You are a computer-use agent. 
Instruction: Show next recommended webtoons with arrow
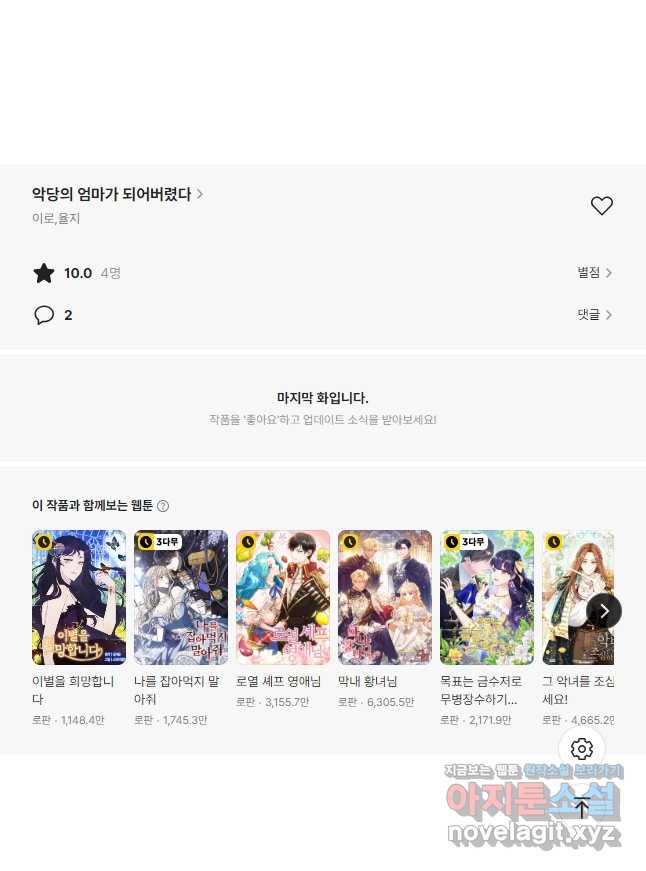coord(604,610)
